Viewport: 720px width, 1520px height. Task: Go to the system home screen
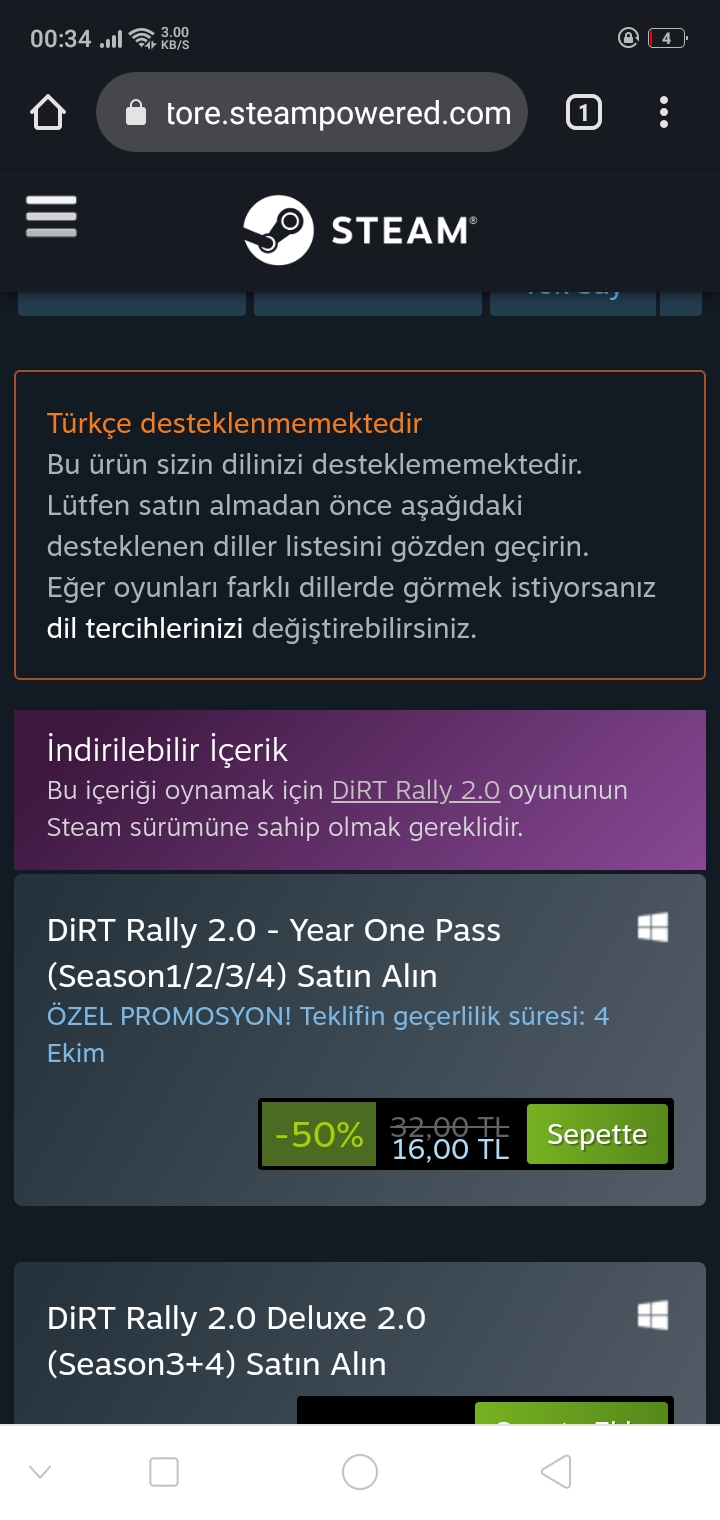point(360,1471)
